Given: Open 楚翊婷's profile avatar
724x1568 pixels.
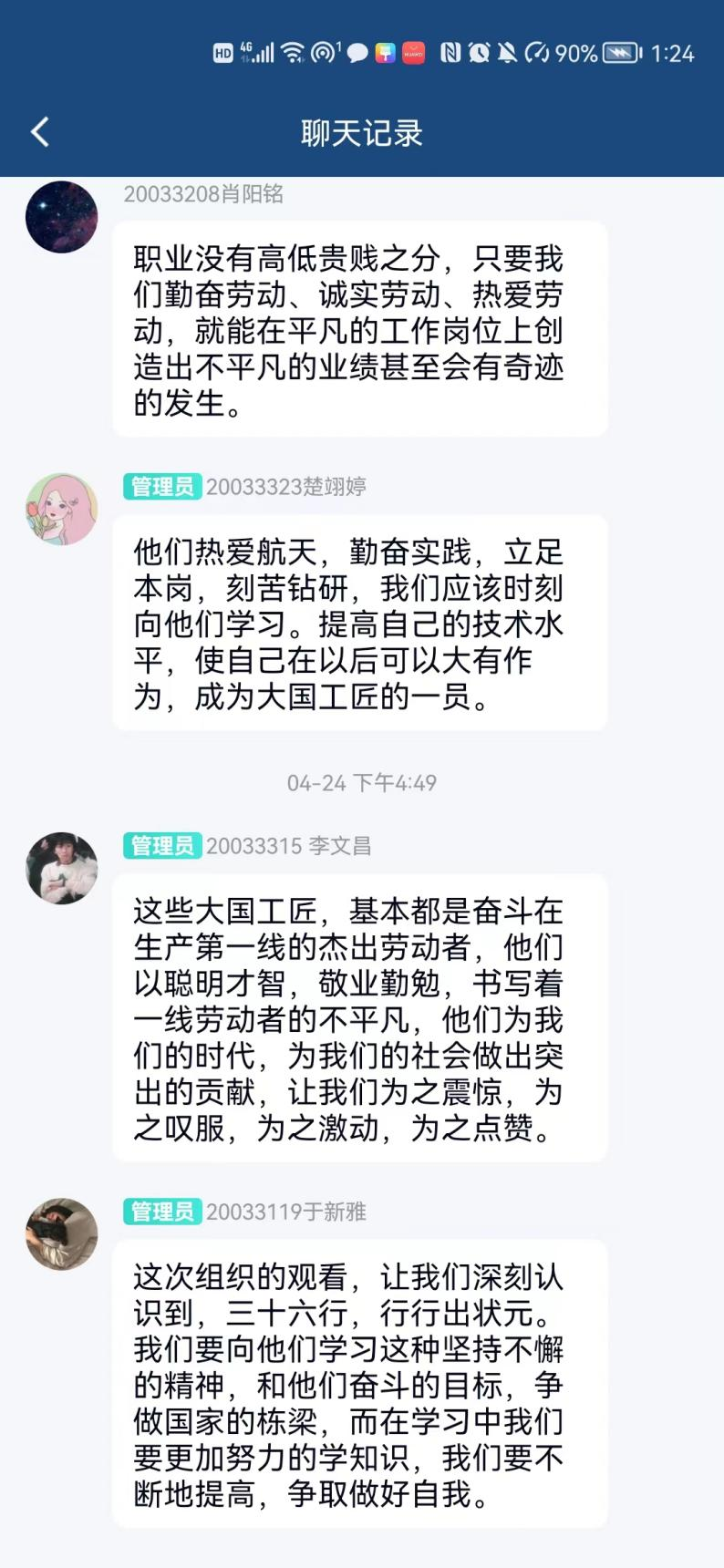Looking at the screenshot, I should pos(61,509).
